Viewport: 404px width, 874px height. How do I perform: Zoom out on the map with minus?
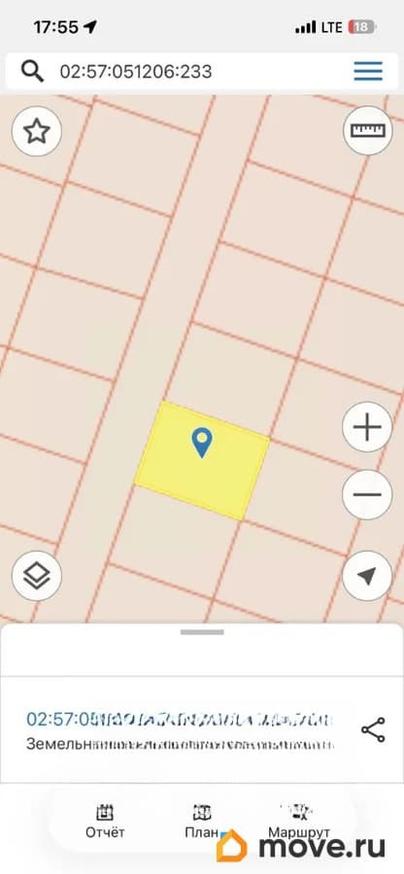(367, 494)
